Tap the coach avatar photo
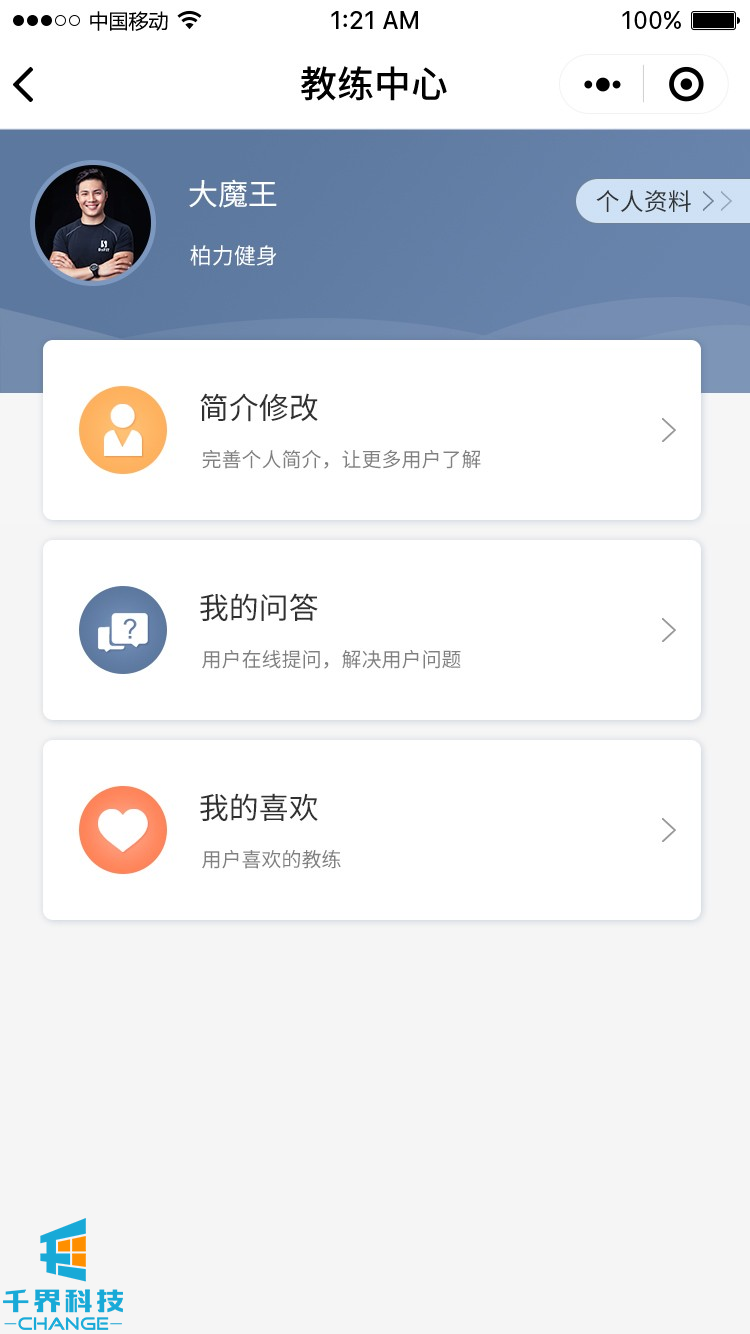 click(x=93, y=223)
